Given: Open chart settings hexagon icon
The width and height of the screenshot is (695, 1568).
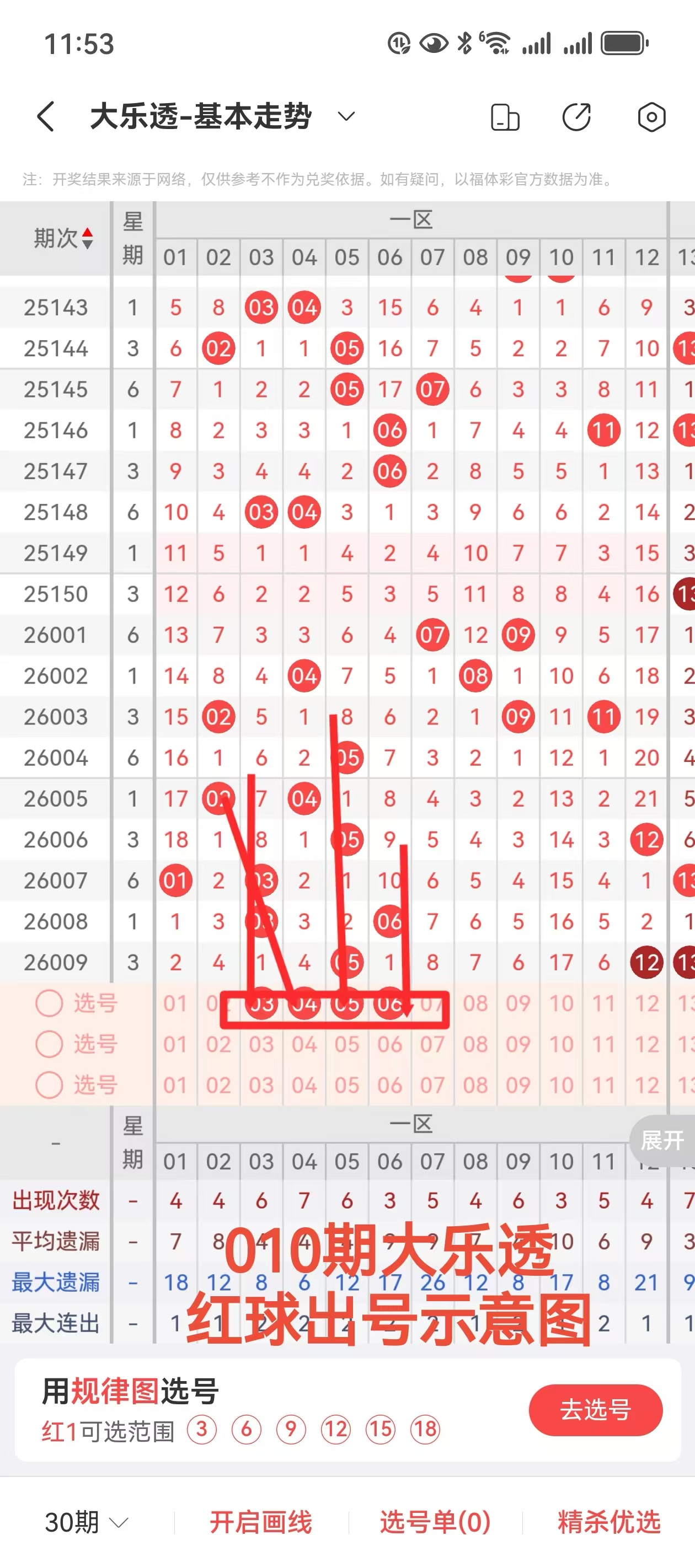Looking at the screenshot, I should point(651,117).
